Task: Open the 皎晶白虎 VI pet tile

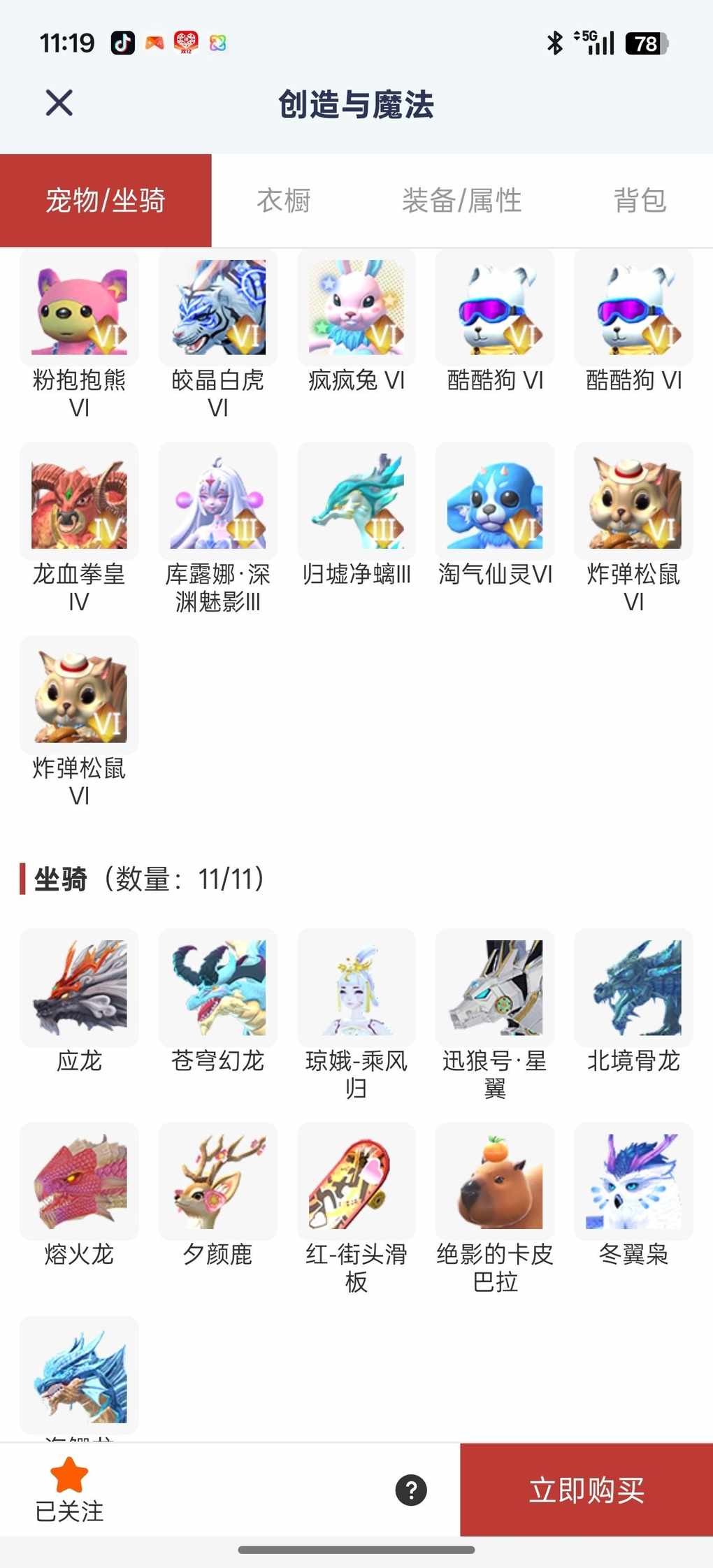Action: (218, 308)
